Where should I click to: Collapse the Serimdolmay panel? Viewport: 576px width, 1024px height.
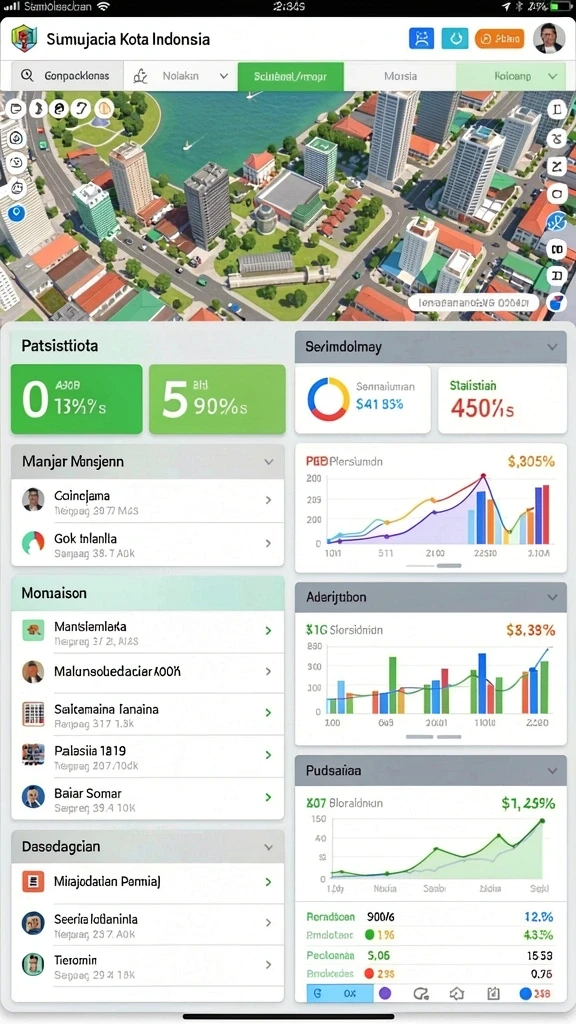click(x=552, y=347)
